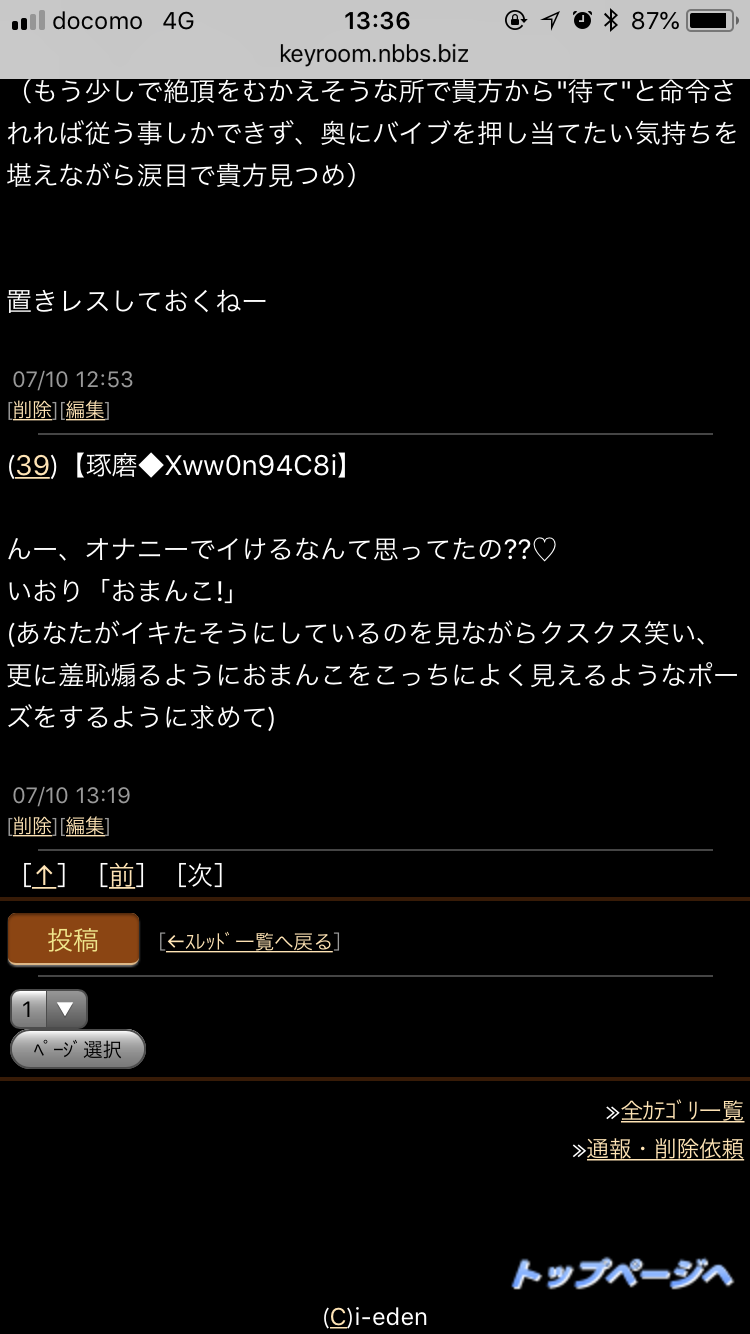Open the 通報・削除依頼 link
This screenshot has height=1334, width=750.
665,1149
